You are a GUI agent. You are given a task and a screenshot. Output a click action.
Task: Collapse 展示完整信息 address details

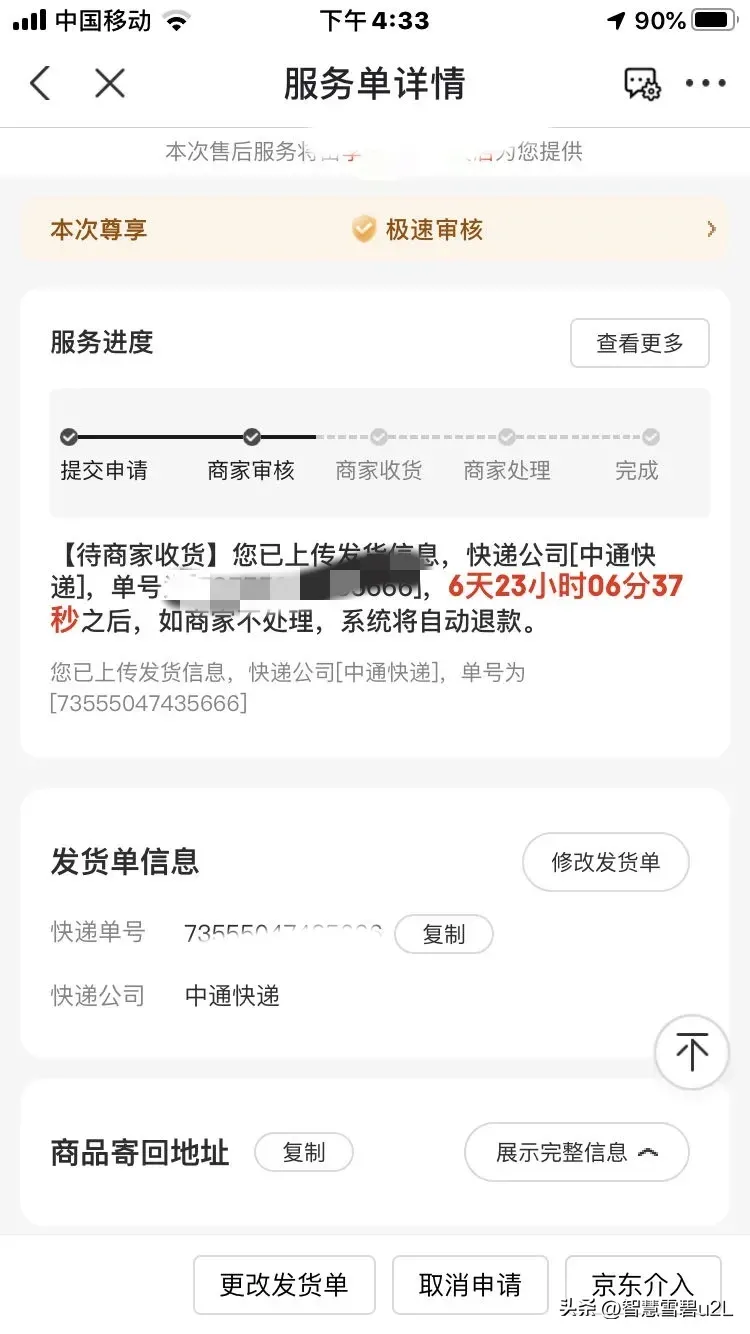click(577, 1152)
